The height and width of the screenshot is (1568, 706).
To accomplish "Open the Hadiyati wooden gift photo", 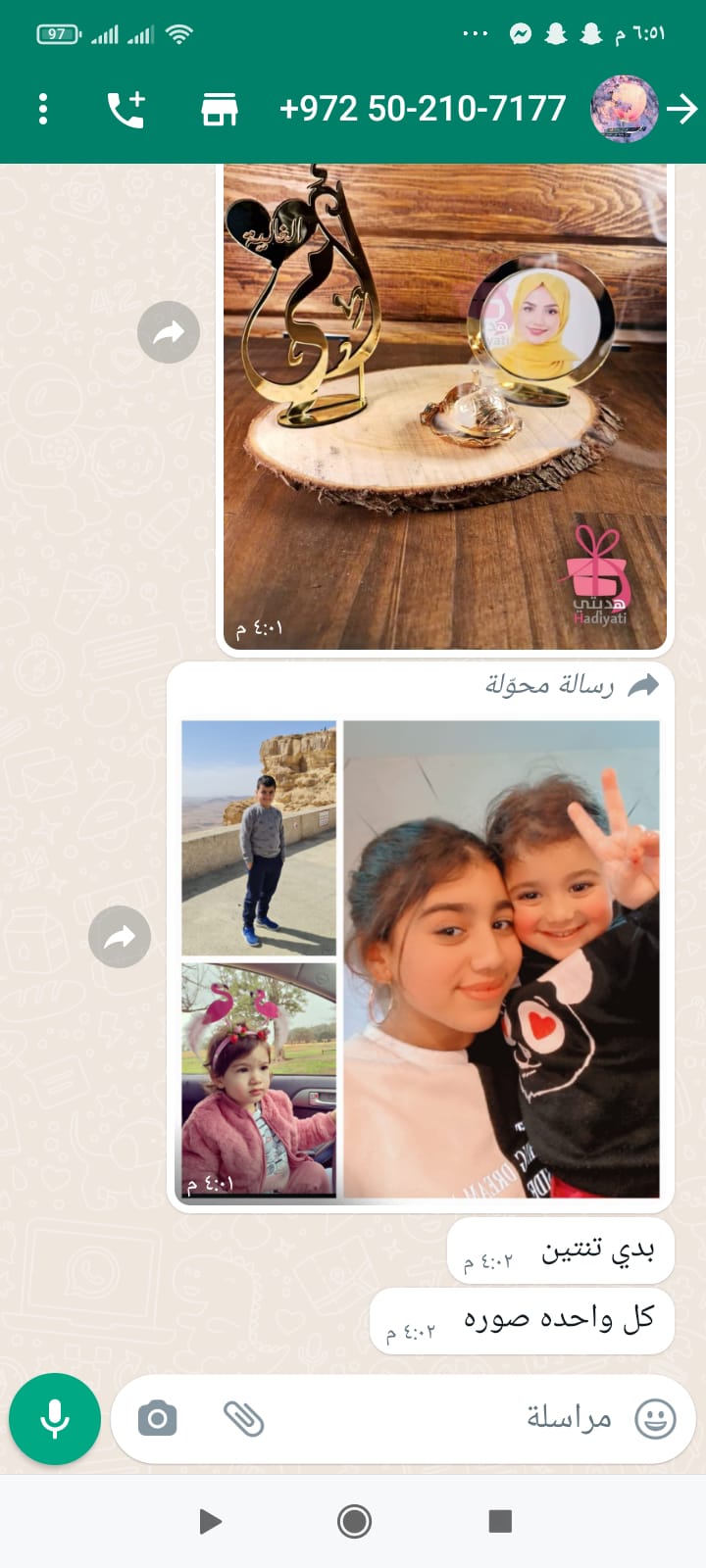I will click(x=445, y=407).
